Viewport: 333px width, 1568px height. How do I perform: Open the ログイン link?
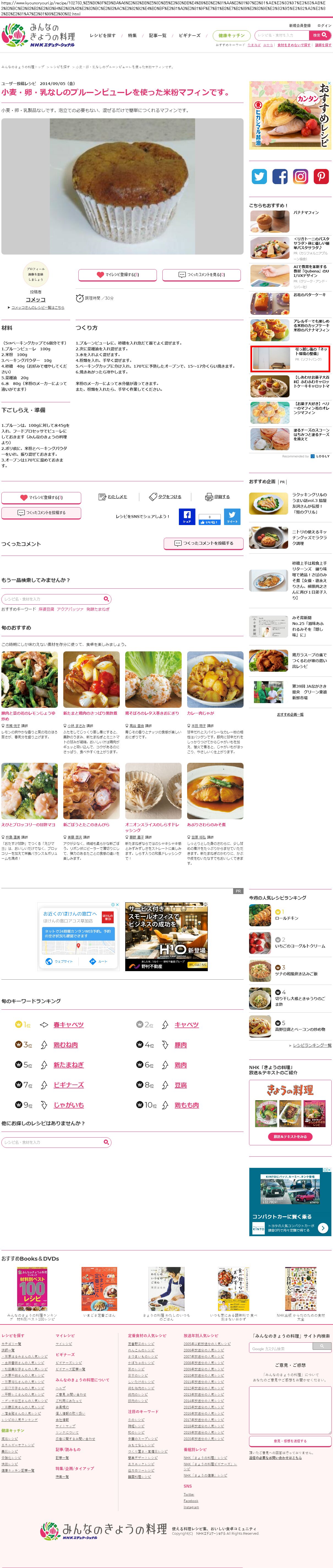[x=324, y=26]
